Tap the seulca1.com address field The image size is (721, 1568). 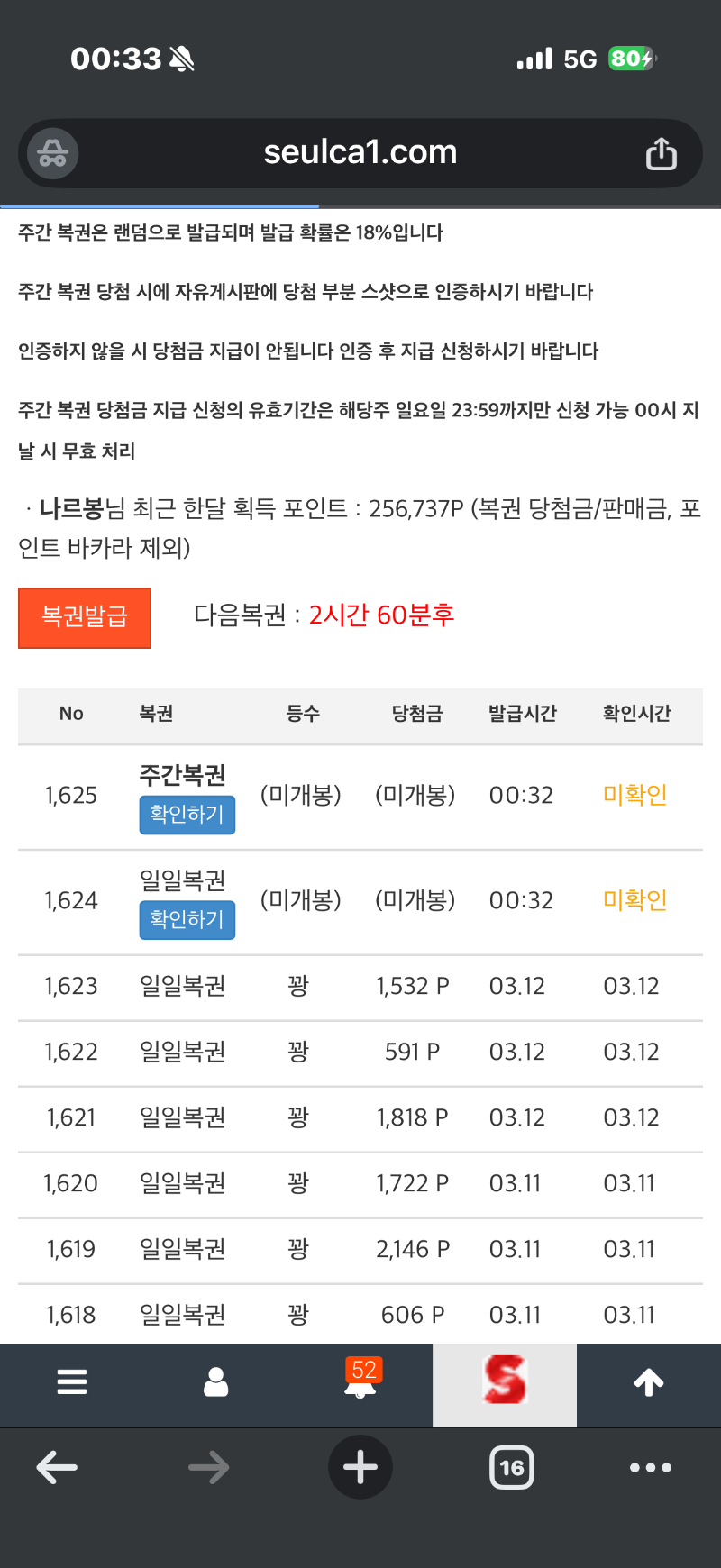360,153
